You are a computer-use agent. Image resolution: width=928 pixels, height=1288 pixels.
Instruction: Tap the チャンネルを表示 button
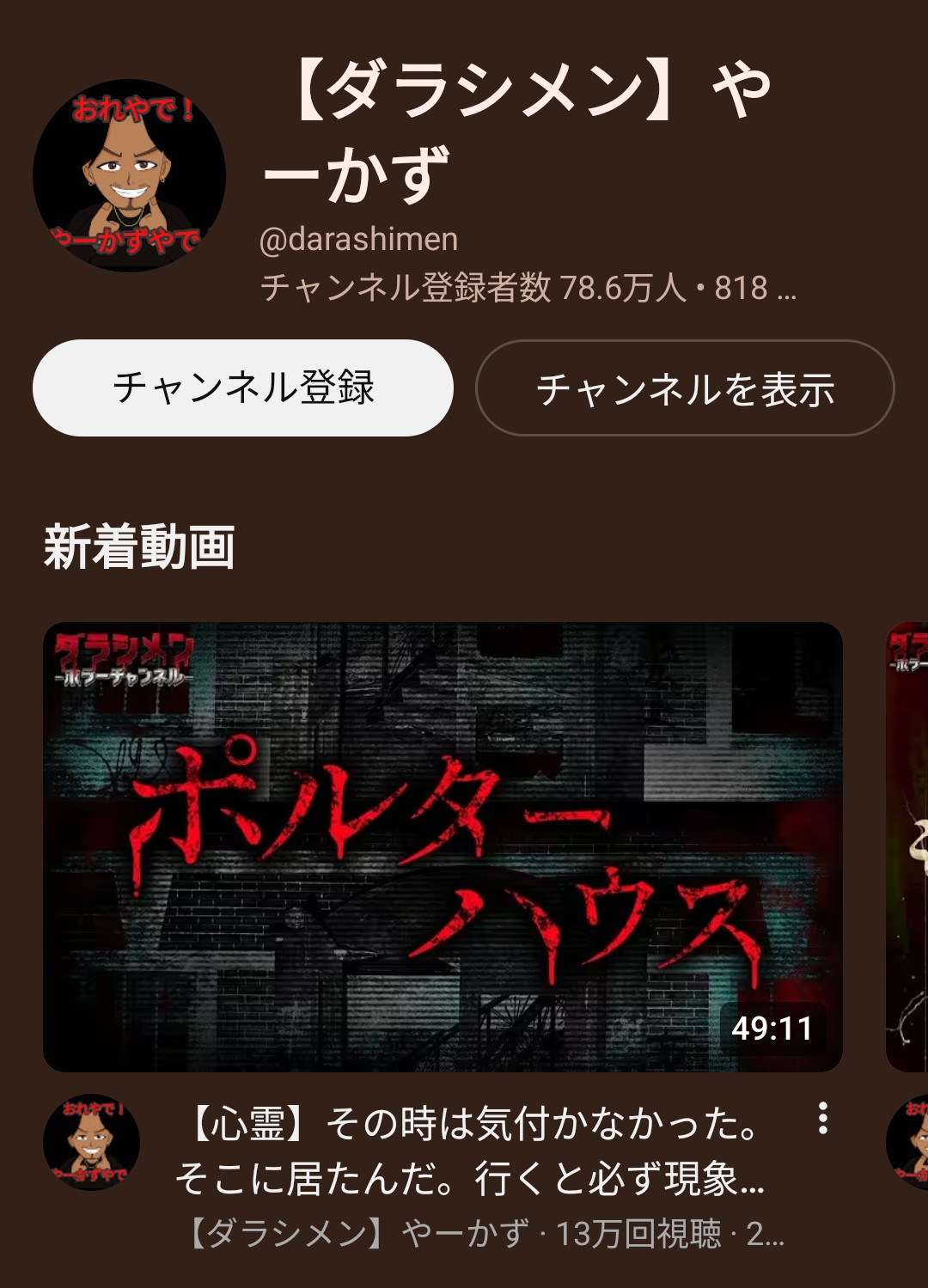click(685, 388)
